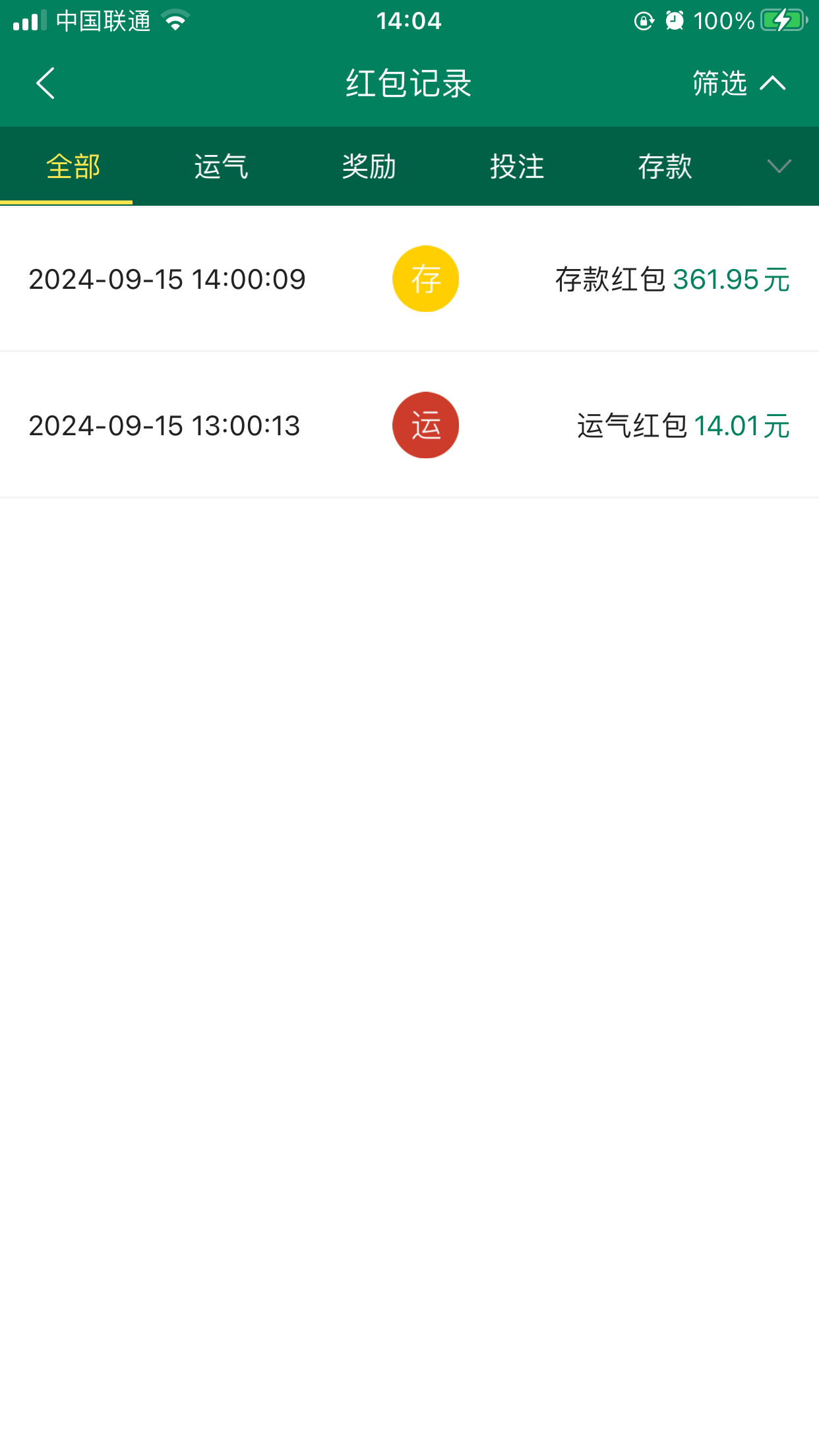Image resolution: width=819 pixels, height=1456 pixels.
Task: Switch to the 投注 tab
Action: tap(516, 166)
